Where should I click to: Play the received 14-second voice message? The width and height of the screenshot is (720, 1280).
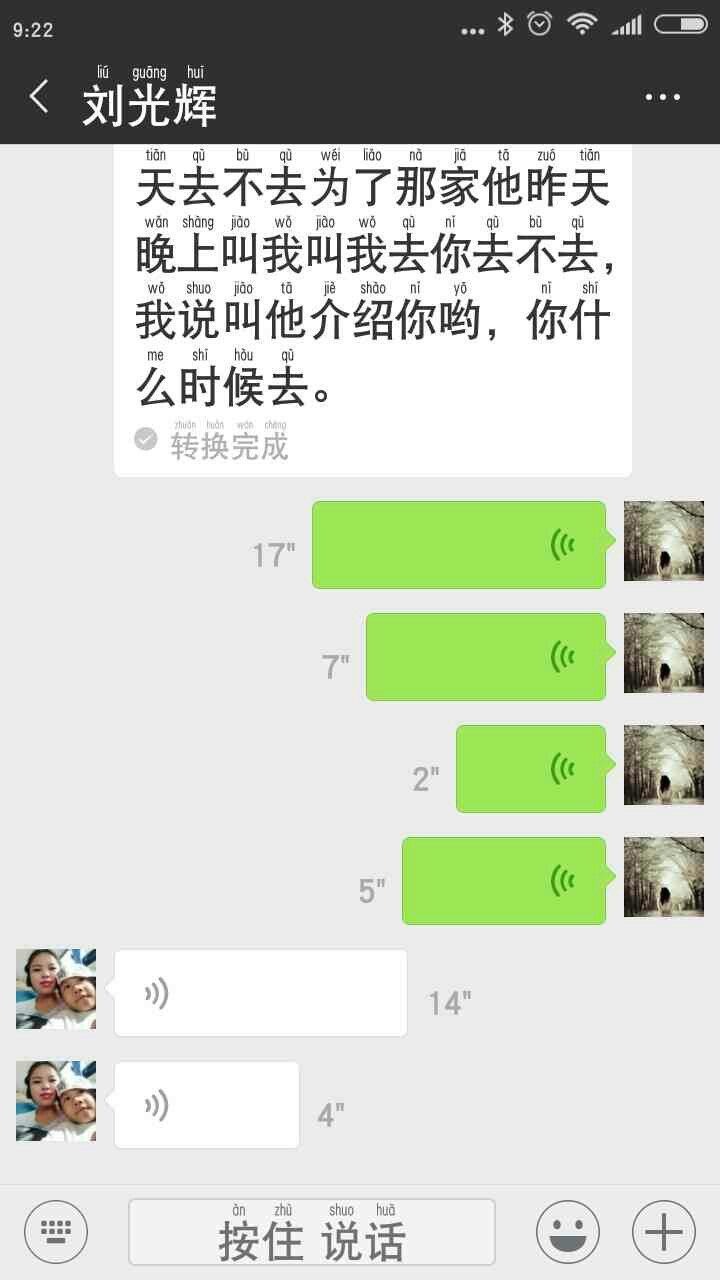click(x=260, y=993)
